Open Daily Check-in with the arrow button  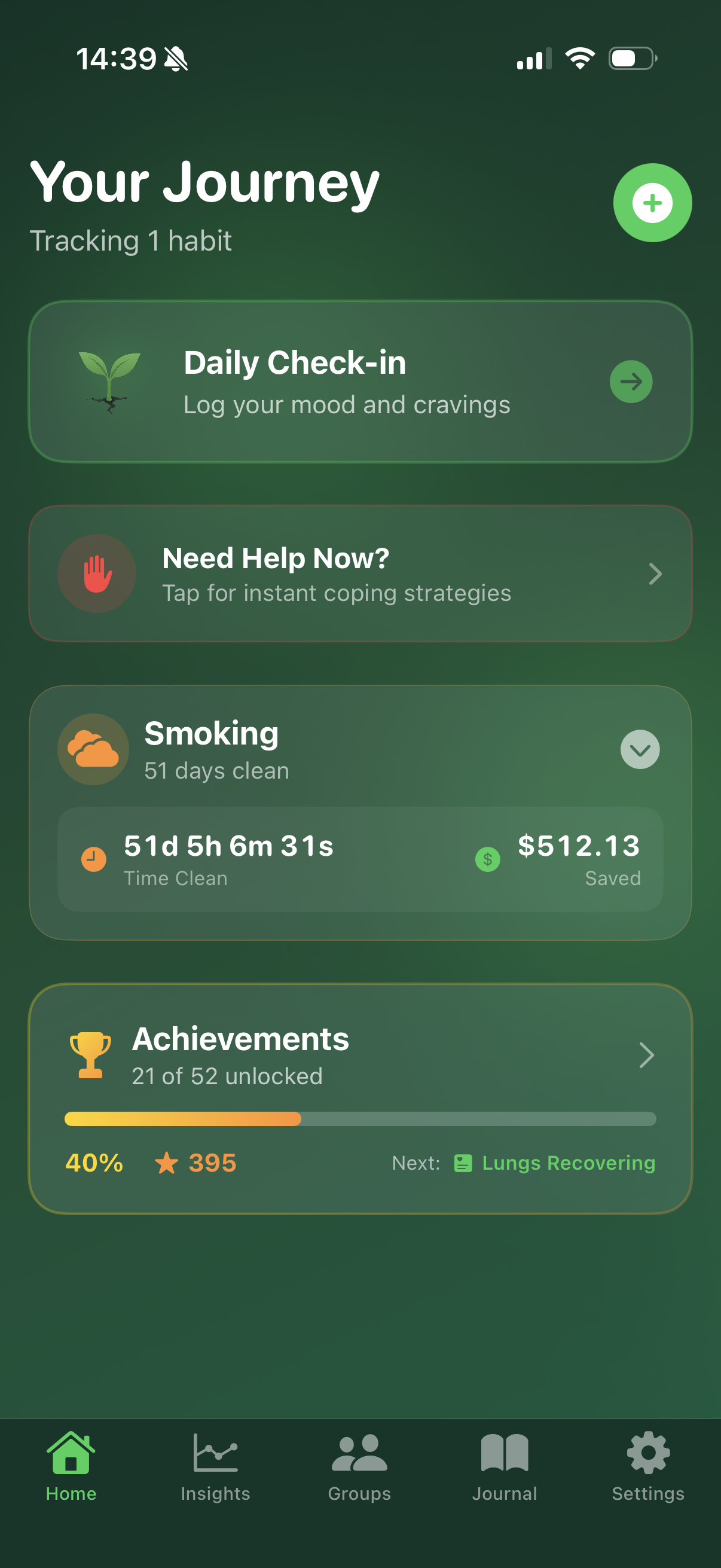pos(631,380)
